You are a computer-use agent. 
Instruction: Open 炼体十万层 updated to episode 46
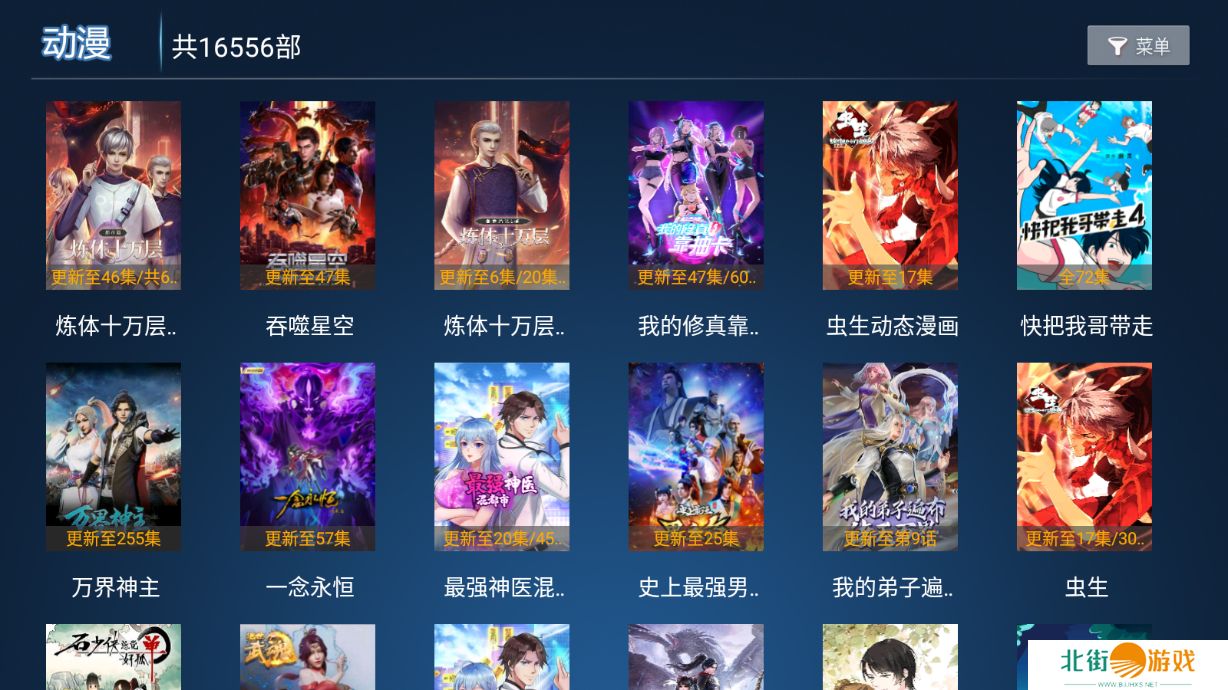click(113, 195)
